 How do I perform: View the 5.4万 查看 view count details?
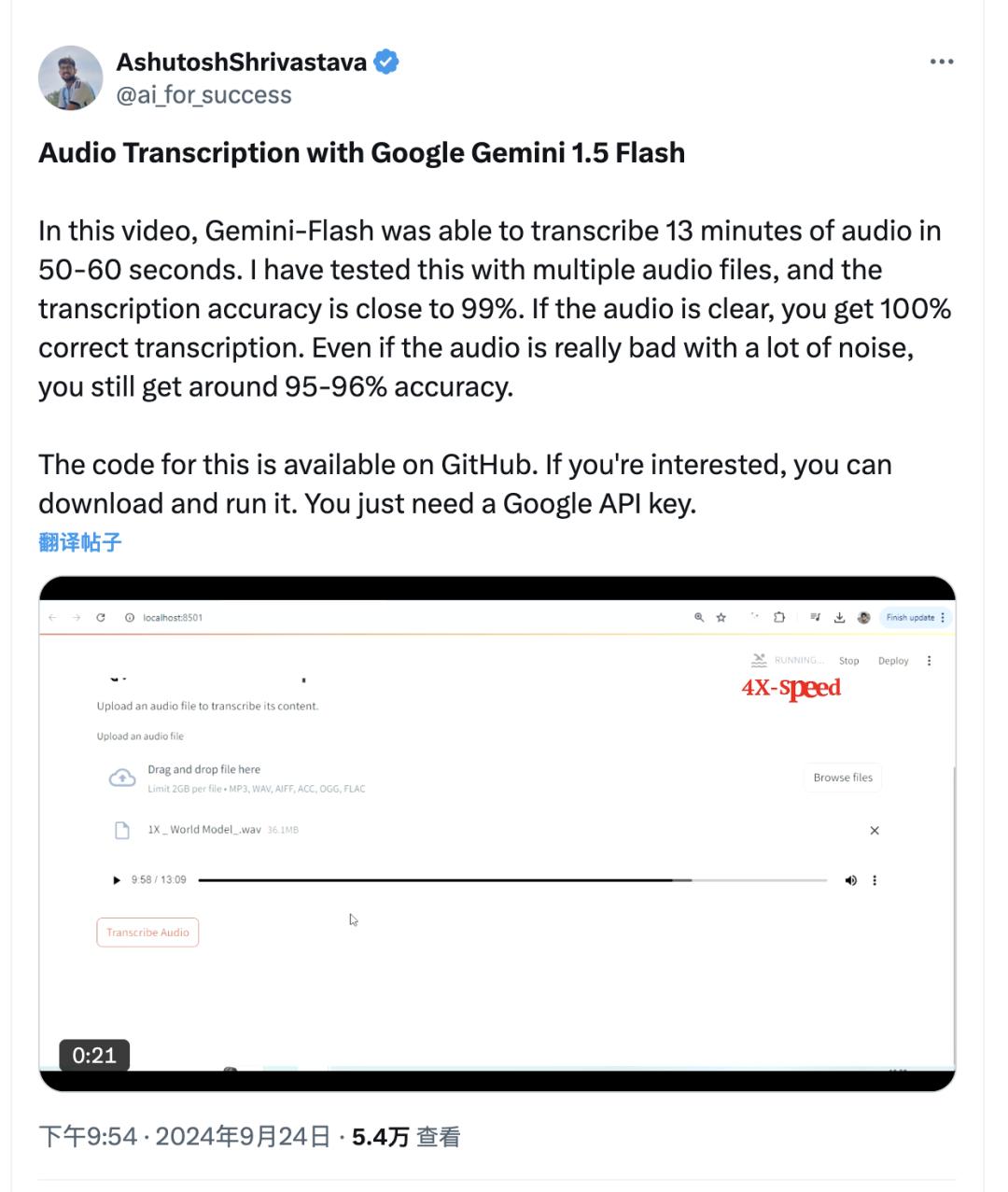point(405,1136)
